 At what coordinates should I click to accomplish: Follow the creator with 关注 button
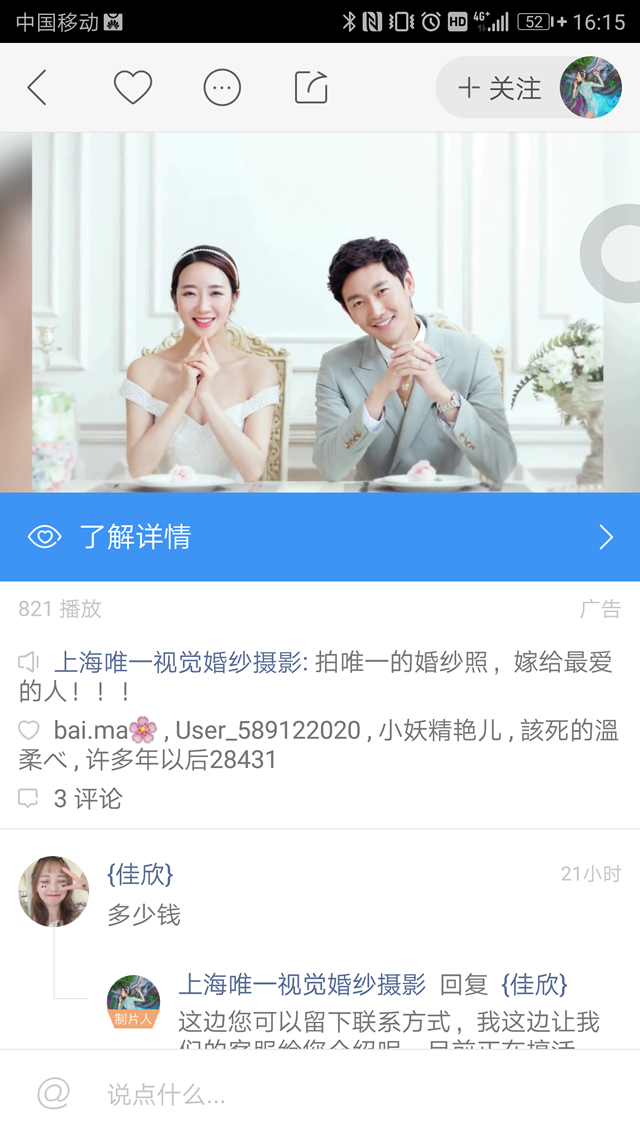(x=500, y=88)
